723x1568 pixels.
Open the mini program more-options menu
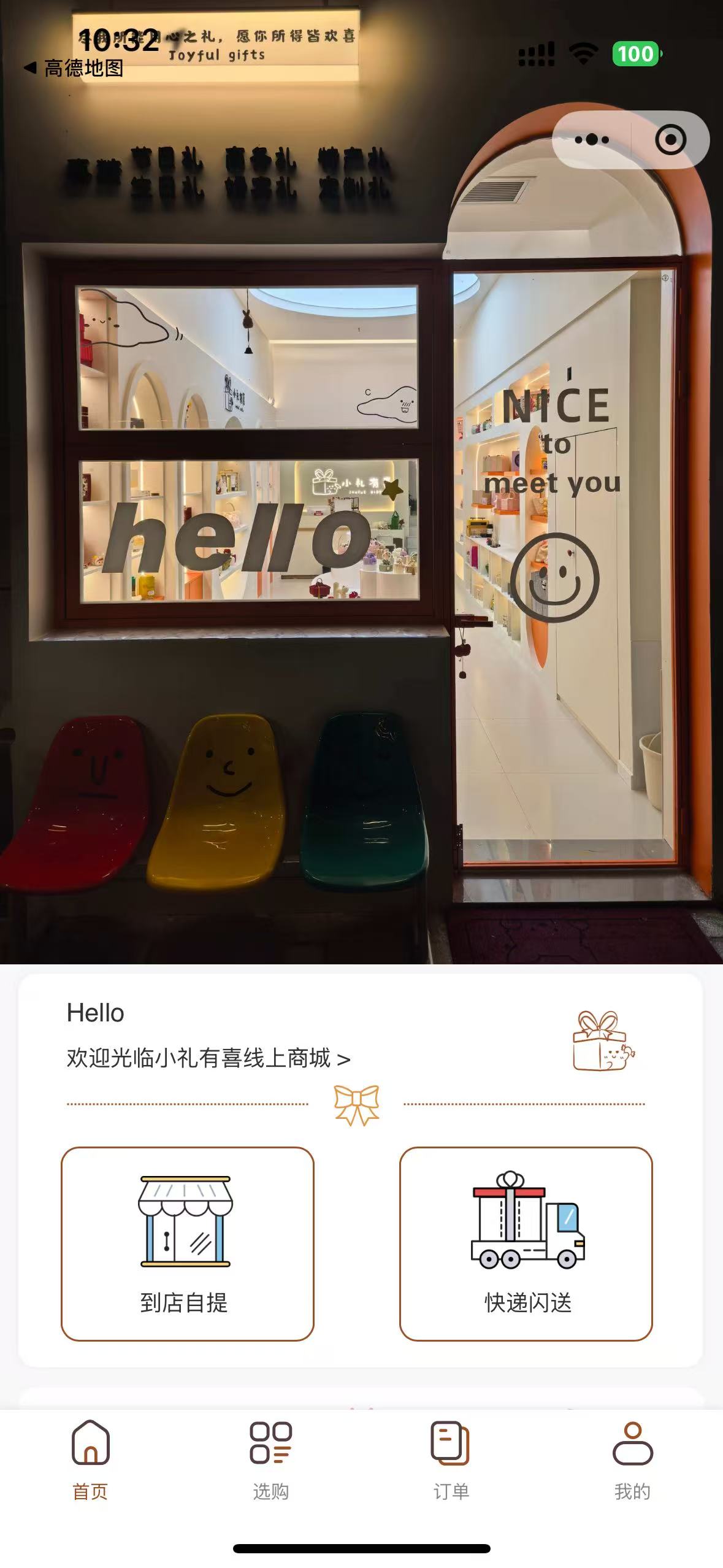[591, 140]
